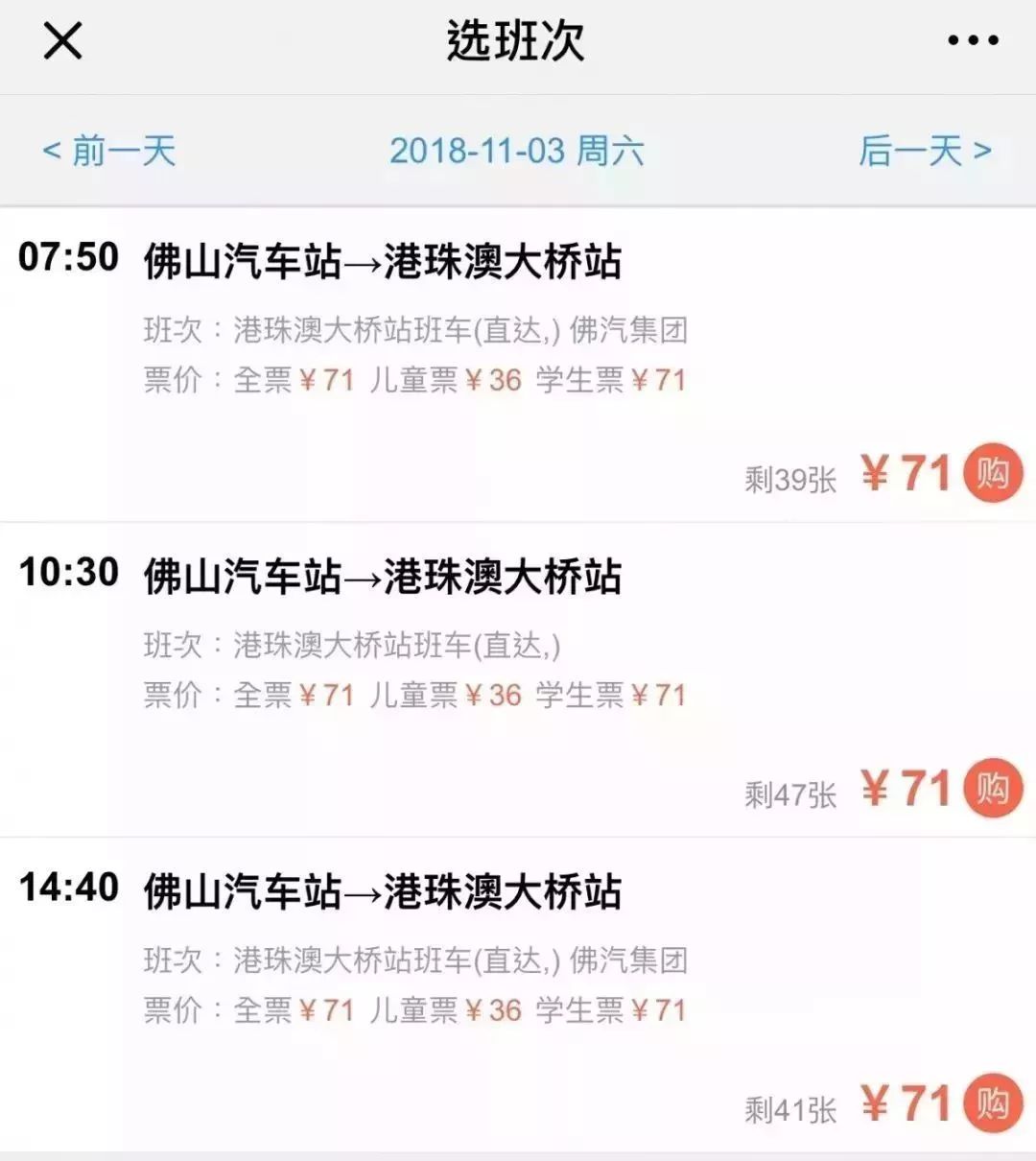
Task: Tap the orange 购 icon for the 10:30 trip
Action: pos(991,787)
